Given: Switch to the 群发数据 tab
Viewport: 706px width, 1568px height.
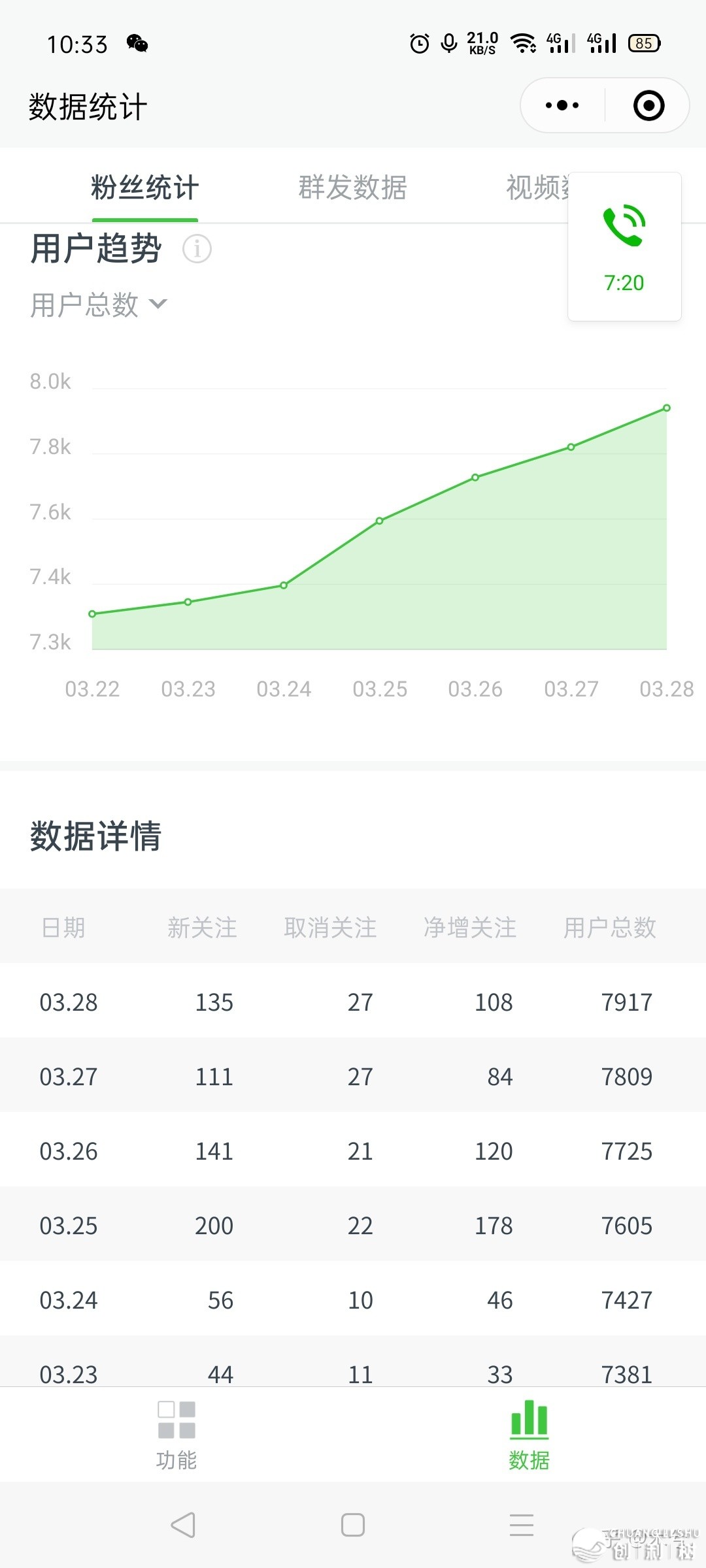Looking at the screenshot, I should click(x=352, y=188).
